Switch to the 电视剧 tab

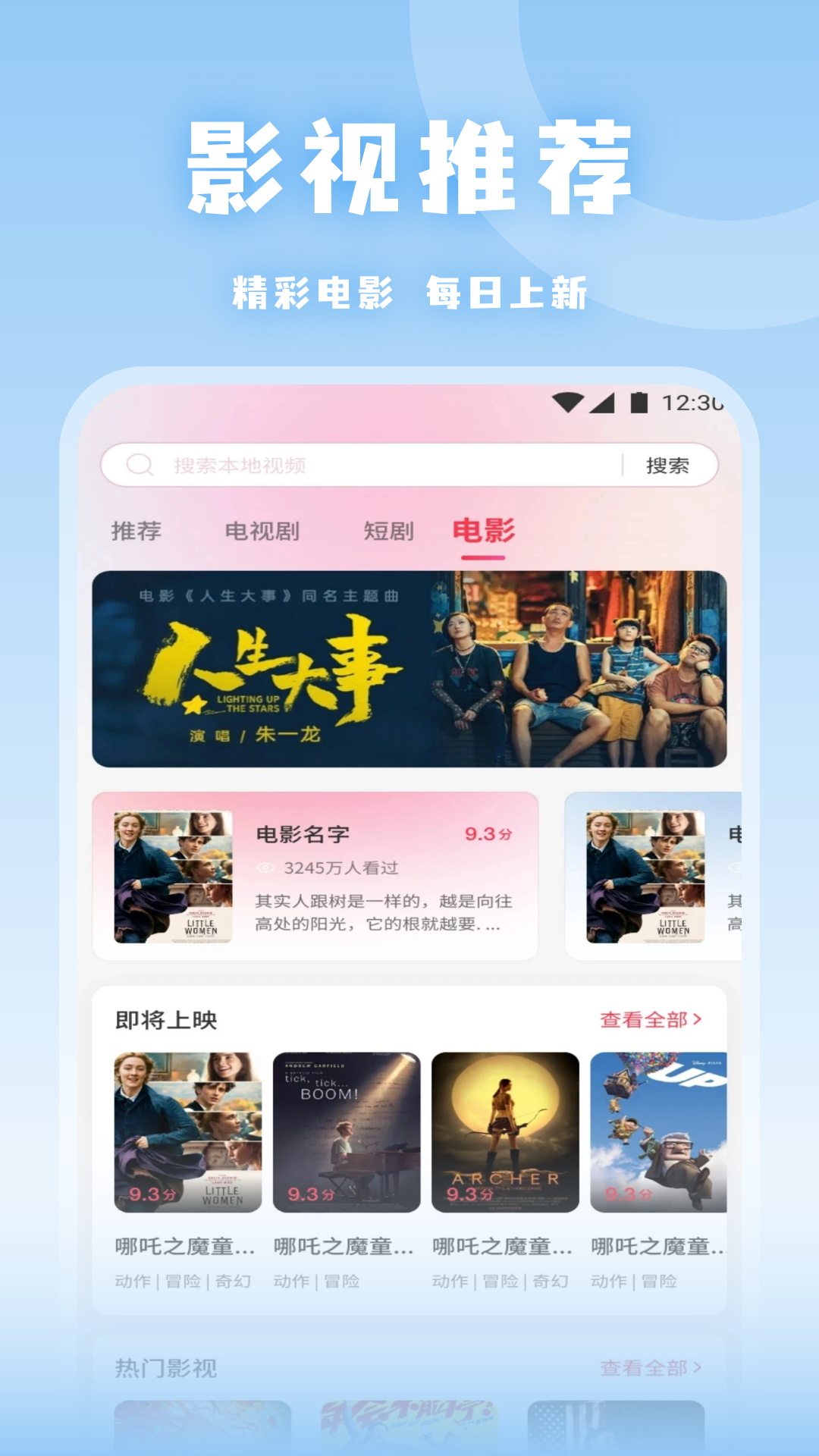point(261,532)
